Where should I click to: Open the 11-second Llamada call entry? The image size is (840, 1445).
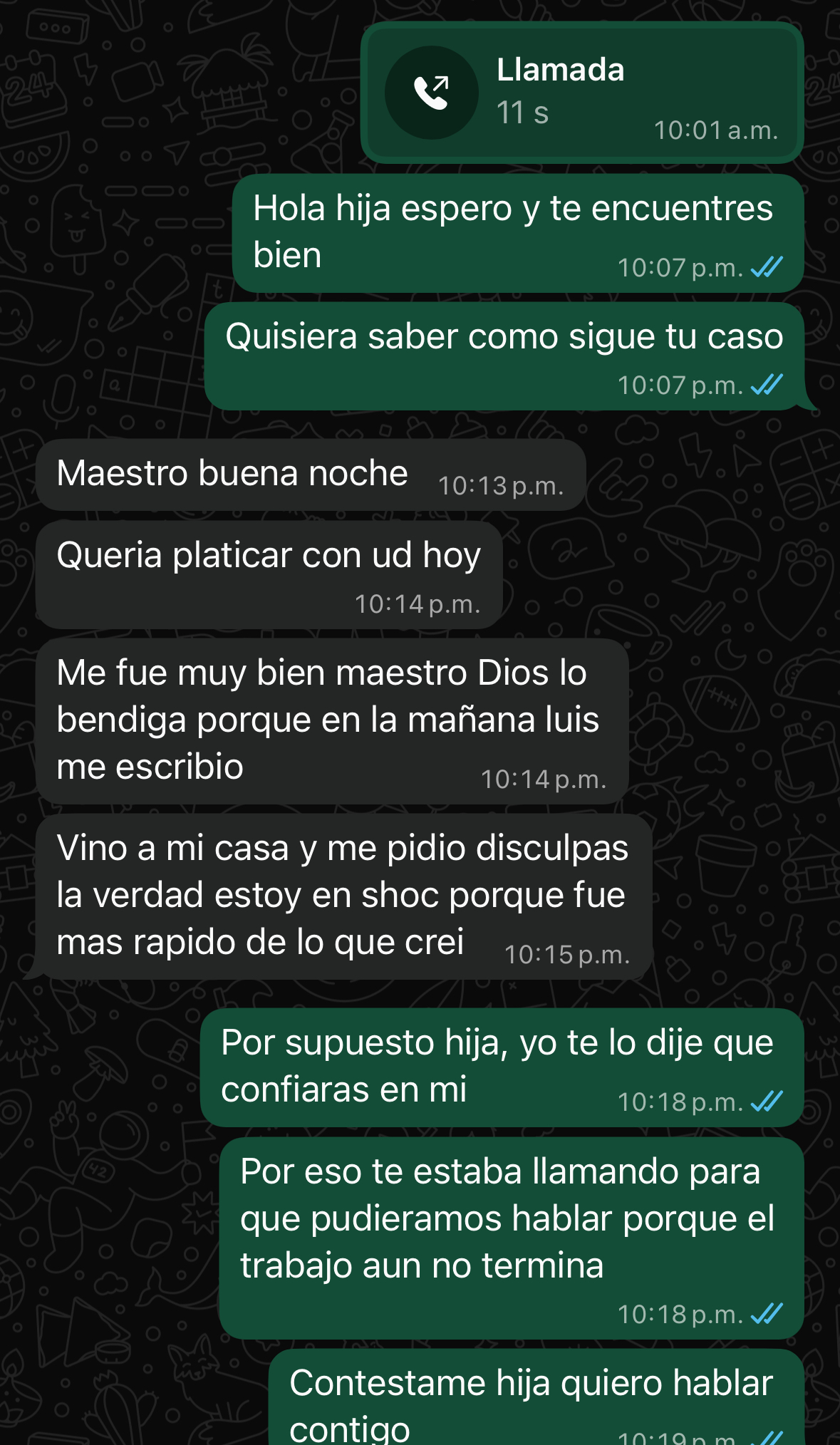(x=581, y=93)
